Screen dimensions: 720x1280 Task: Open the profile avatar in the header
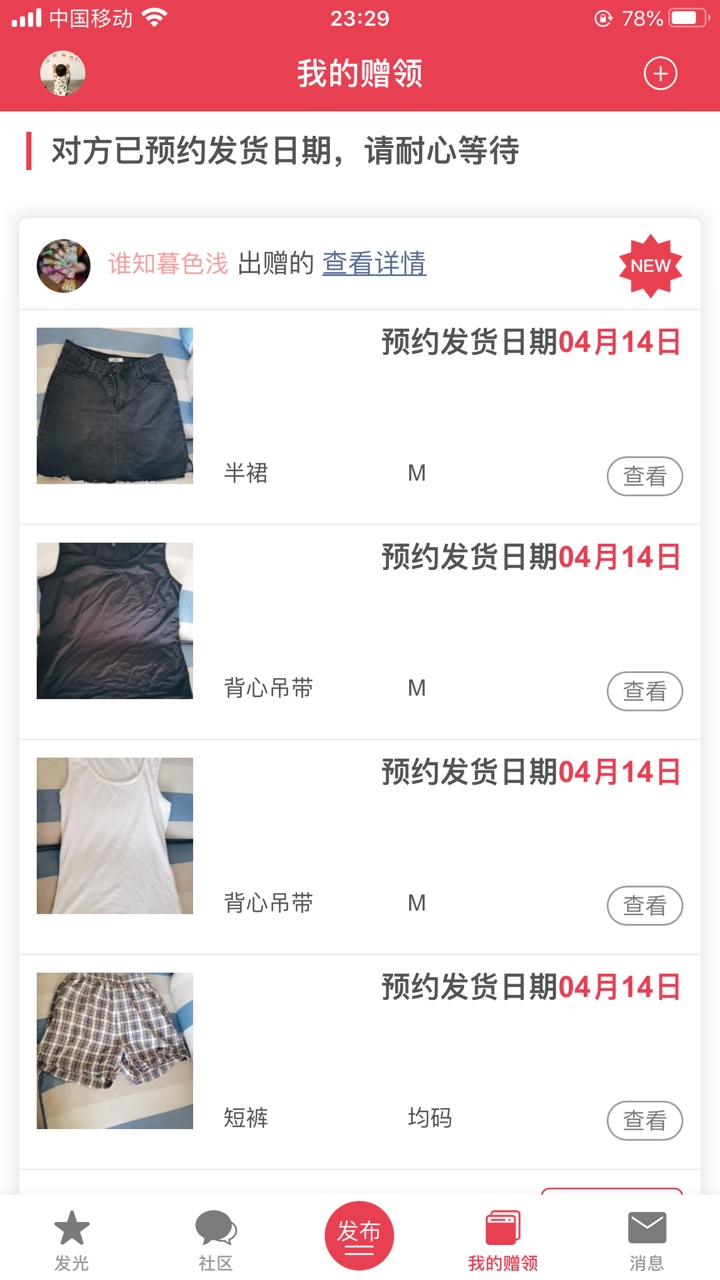click(62, 74)
